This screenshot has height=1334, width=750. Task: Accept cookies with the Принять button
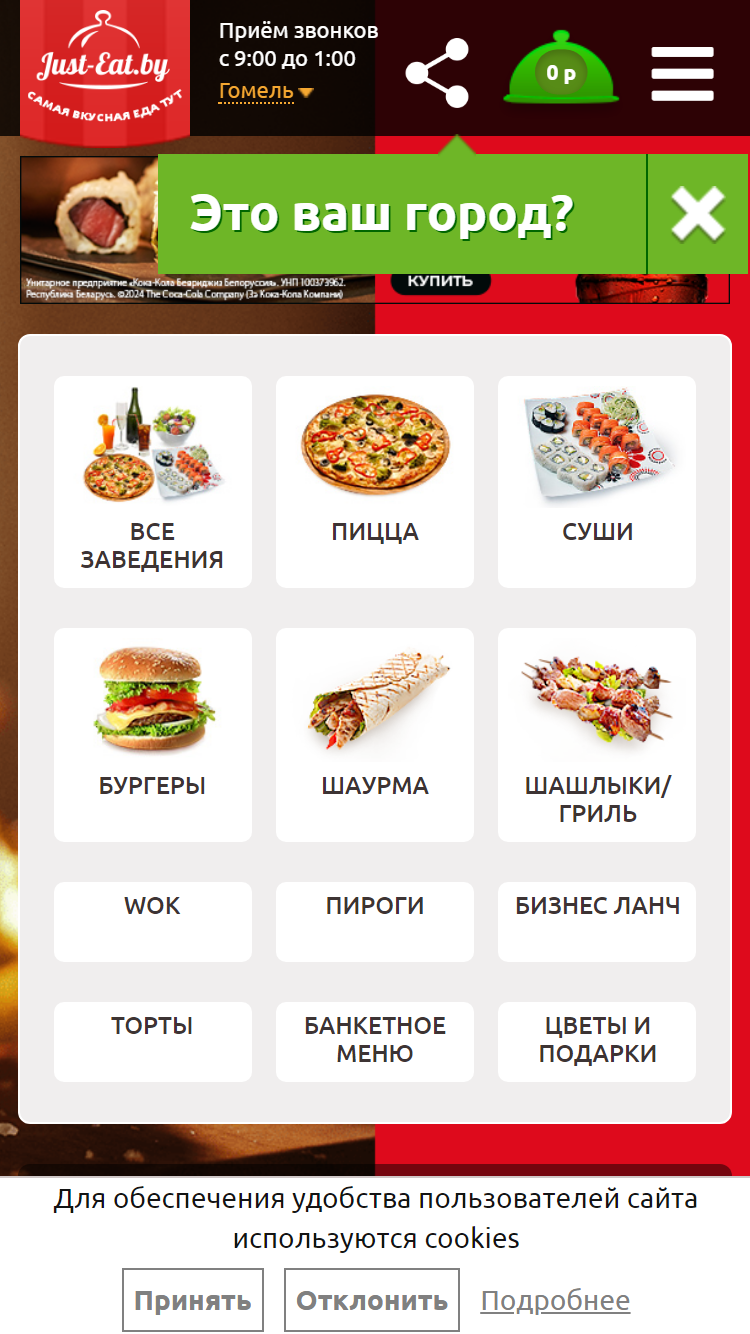coord(193,1300)
